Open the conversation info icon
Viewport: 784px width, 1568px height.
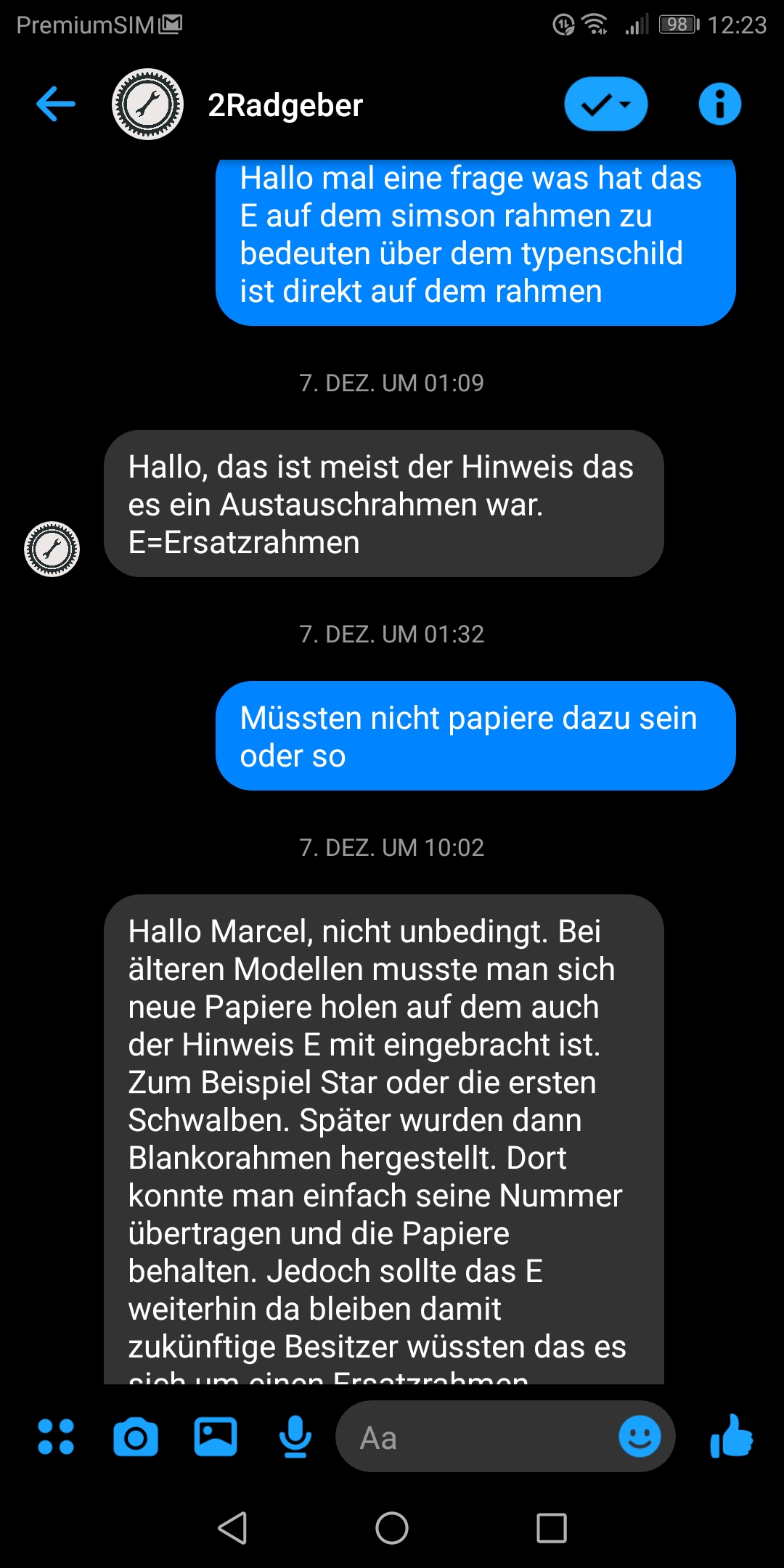719,104
